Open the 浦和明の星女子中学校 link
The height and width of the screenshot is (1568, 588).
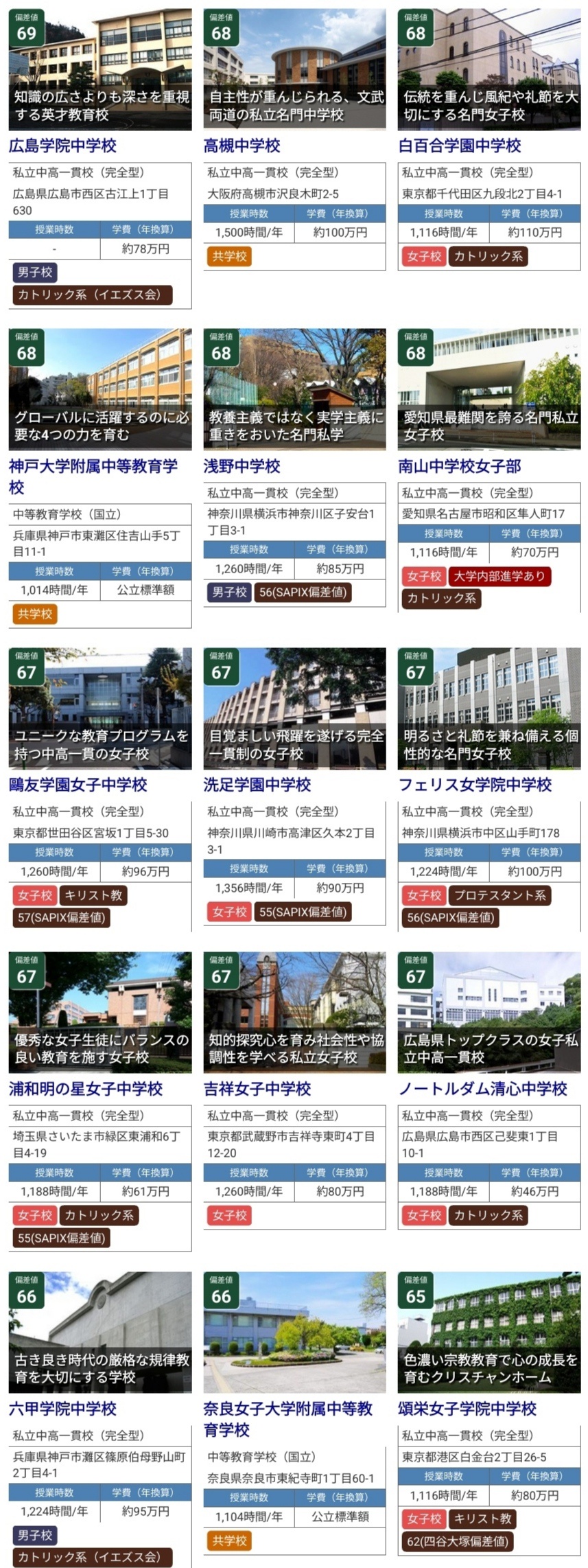coord(85,1089)
